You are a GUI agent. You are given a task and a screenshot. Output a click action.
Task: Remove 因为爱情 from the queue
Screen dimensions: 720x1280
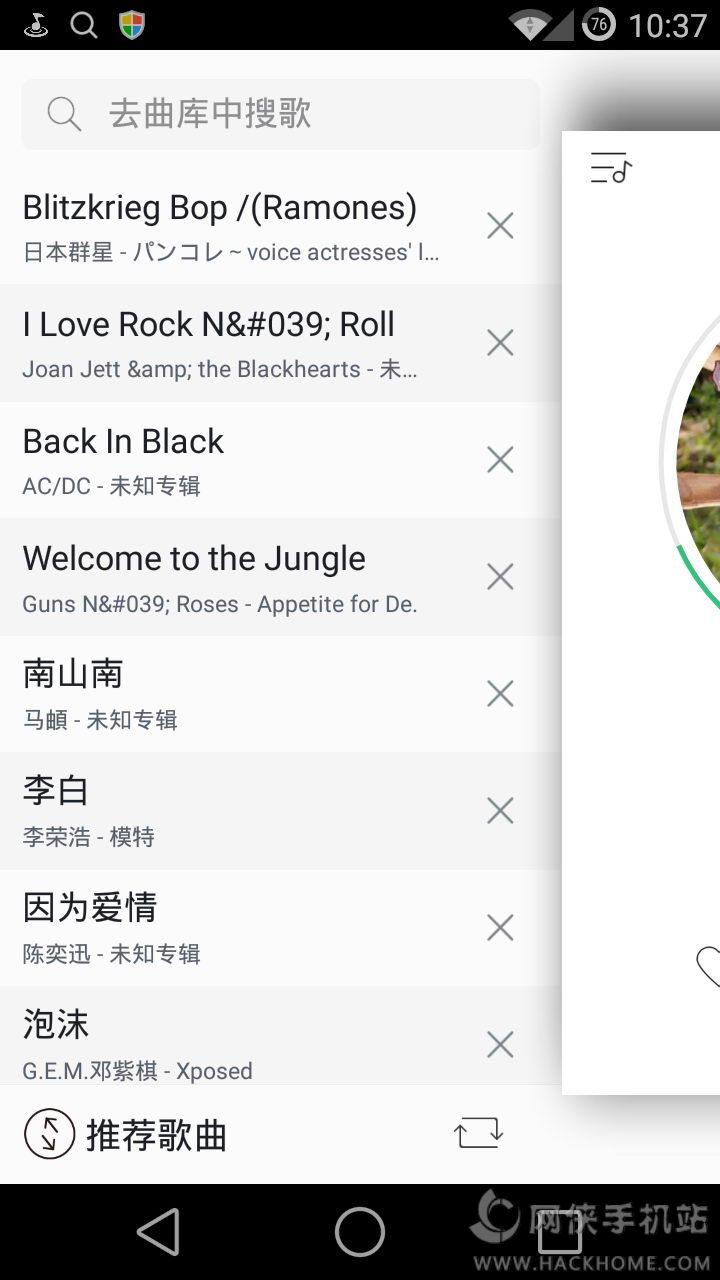coord(500,928)
